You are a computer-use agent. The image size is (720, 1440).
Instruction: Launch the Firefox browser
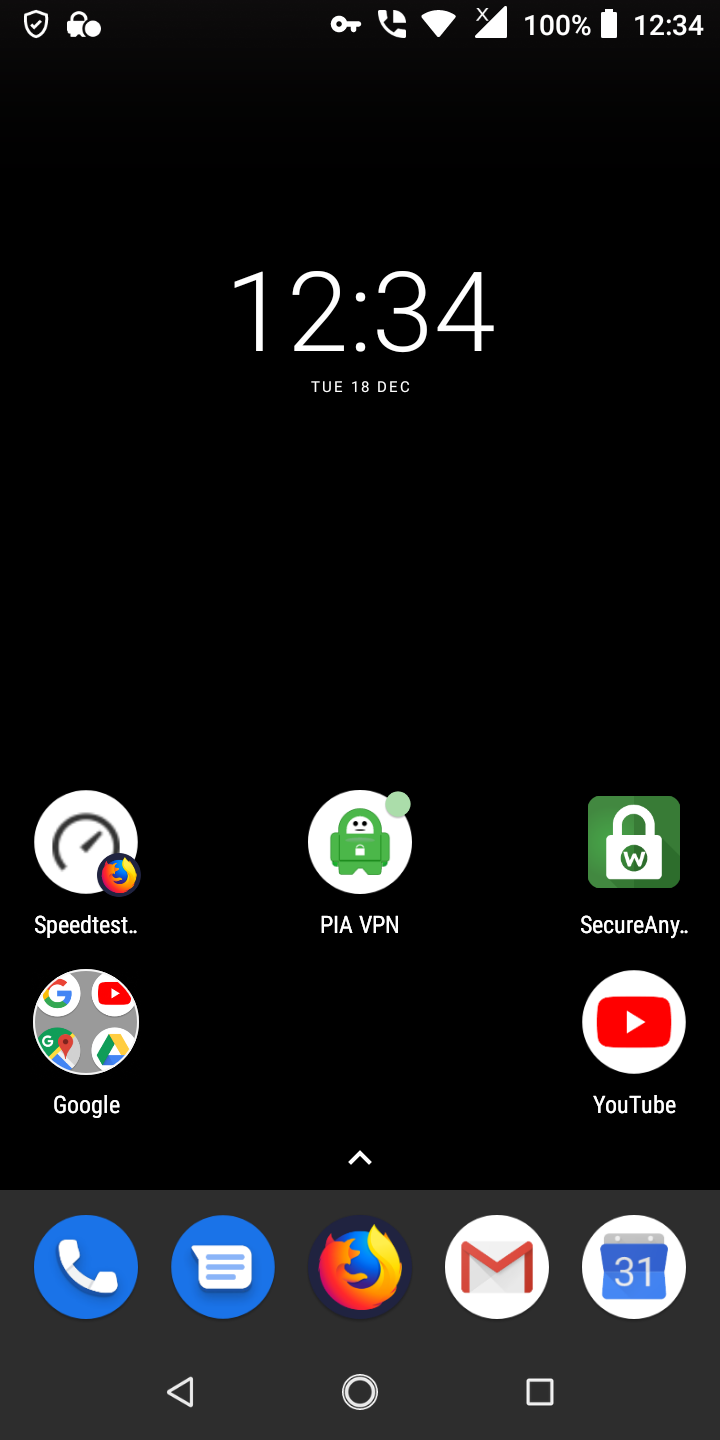click(x=360, y=1268)
